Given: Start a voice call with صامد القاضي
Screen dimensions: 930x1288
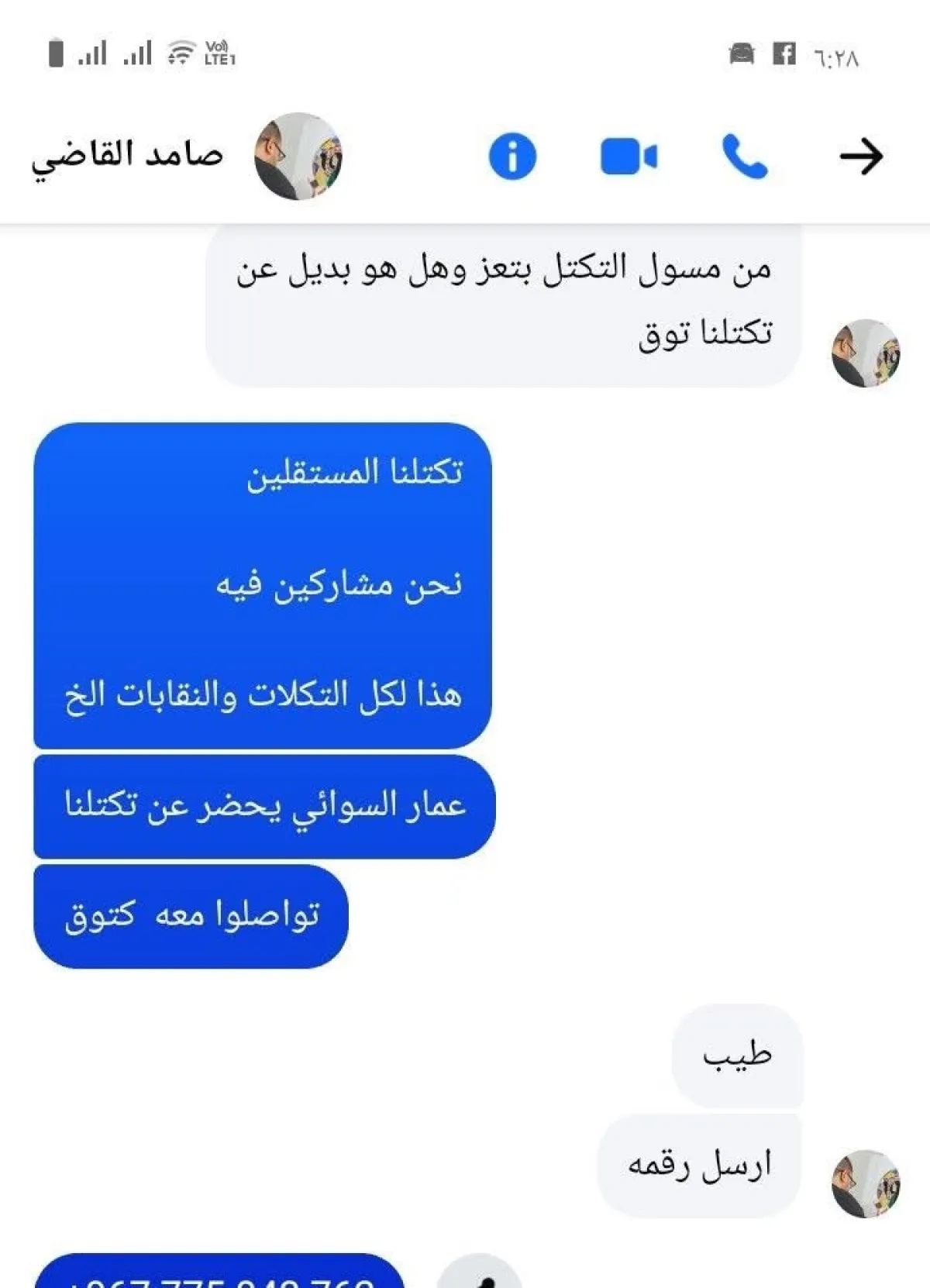Looking at the screenshot, I should tap(744, 157).
